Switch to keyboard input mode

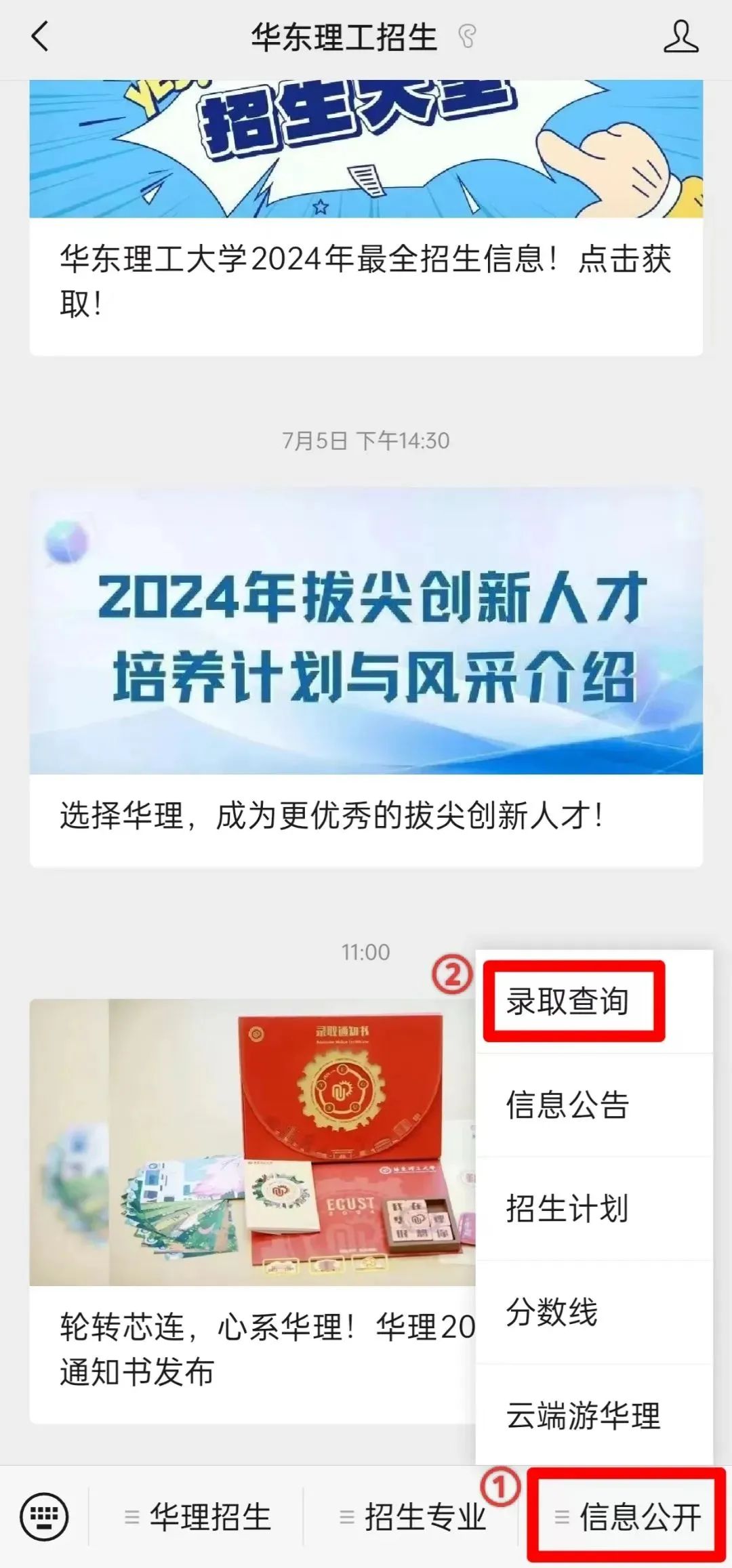point(45,1517)
